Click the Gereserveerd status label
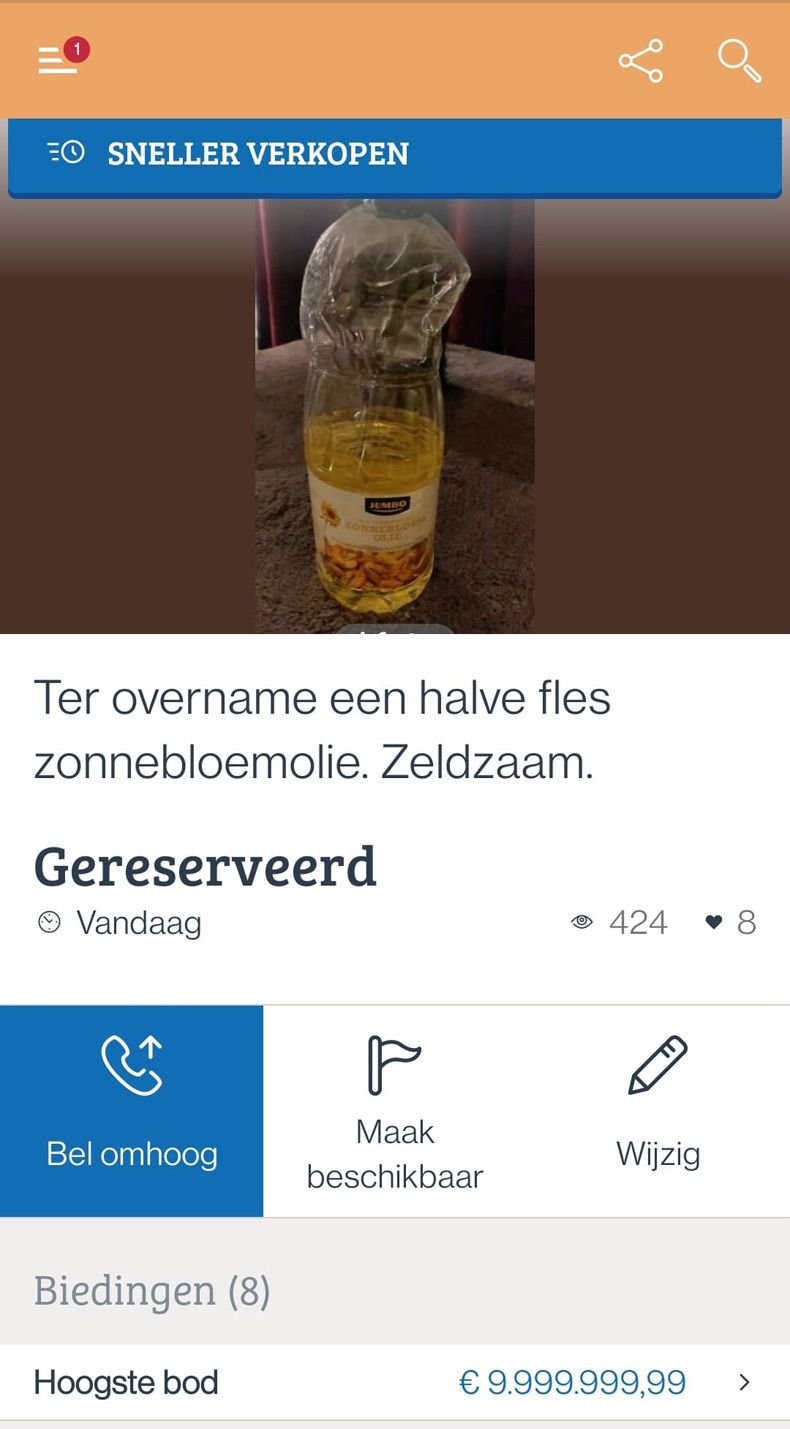The width and height of the screenshot is (790, 1429). (204, 865)
